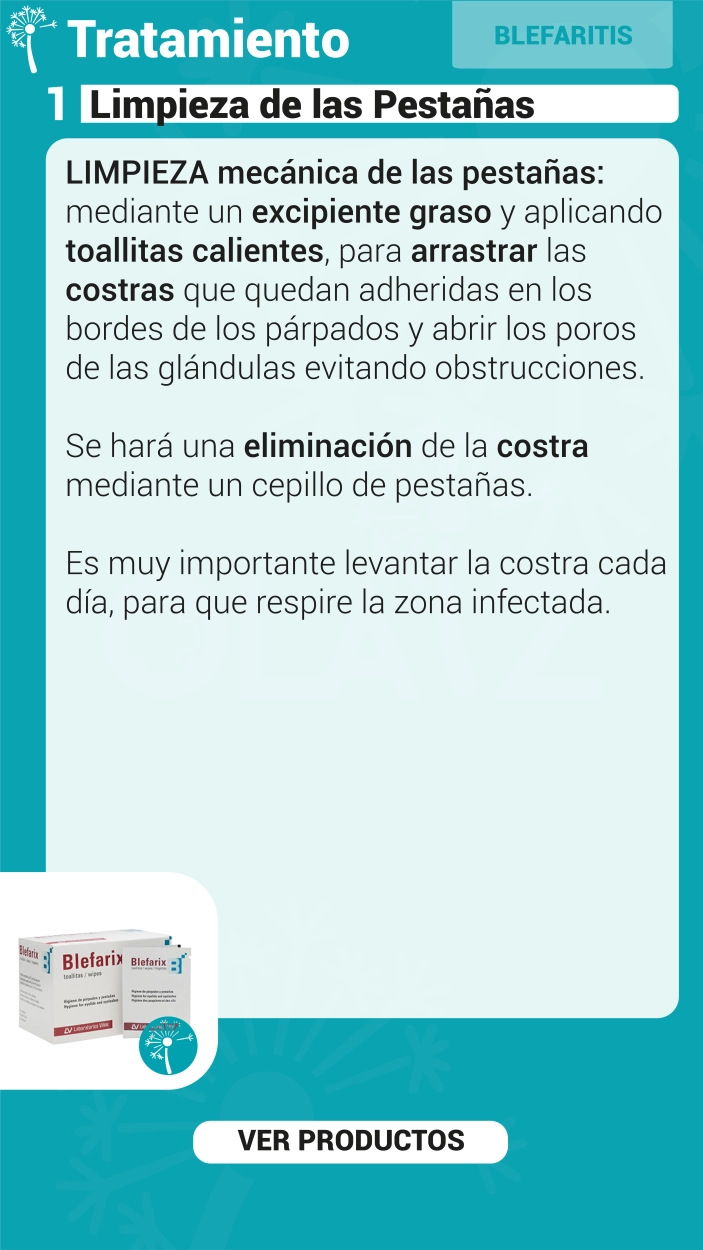The width and height of the screenshot is (703, 1250).
Task: Select the BLEFARITIS label button
Action: 563,36
